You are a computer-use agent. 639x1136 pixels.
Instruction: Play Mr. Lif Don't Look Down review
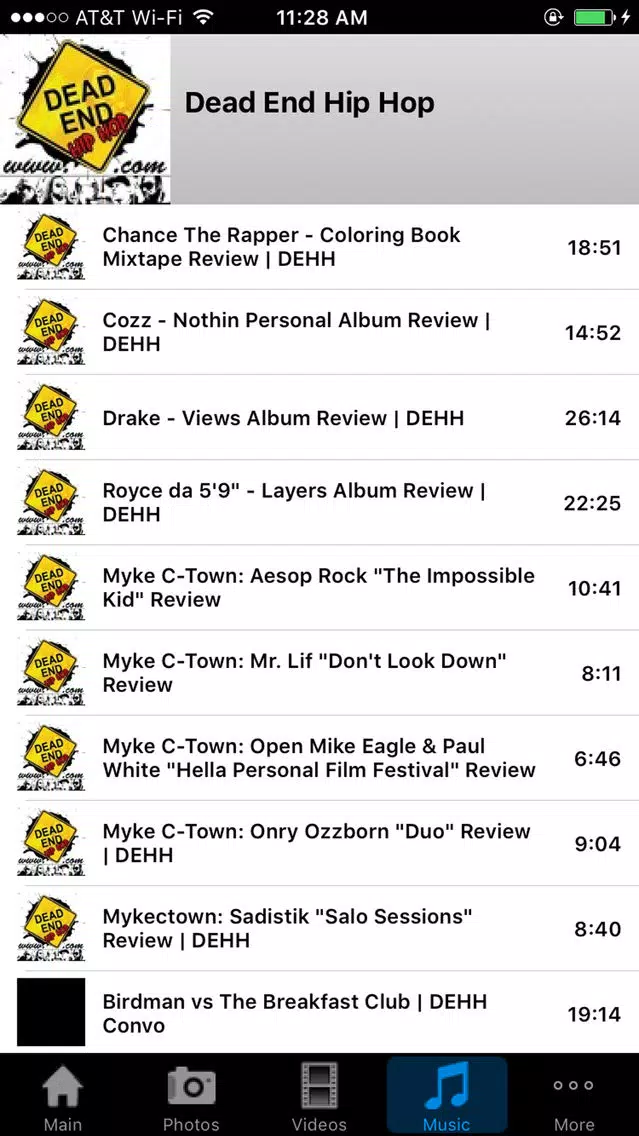coord(320,672)
